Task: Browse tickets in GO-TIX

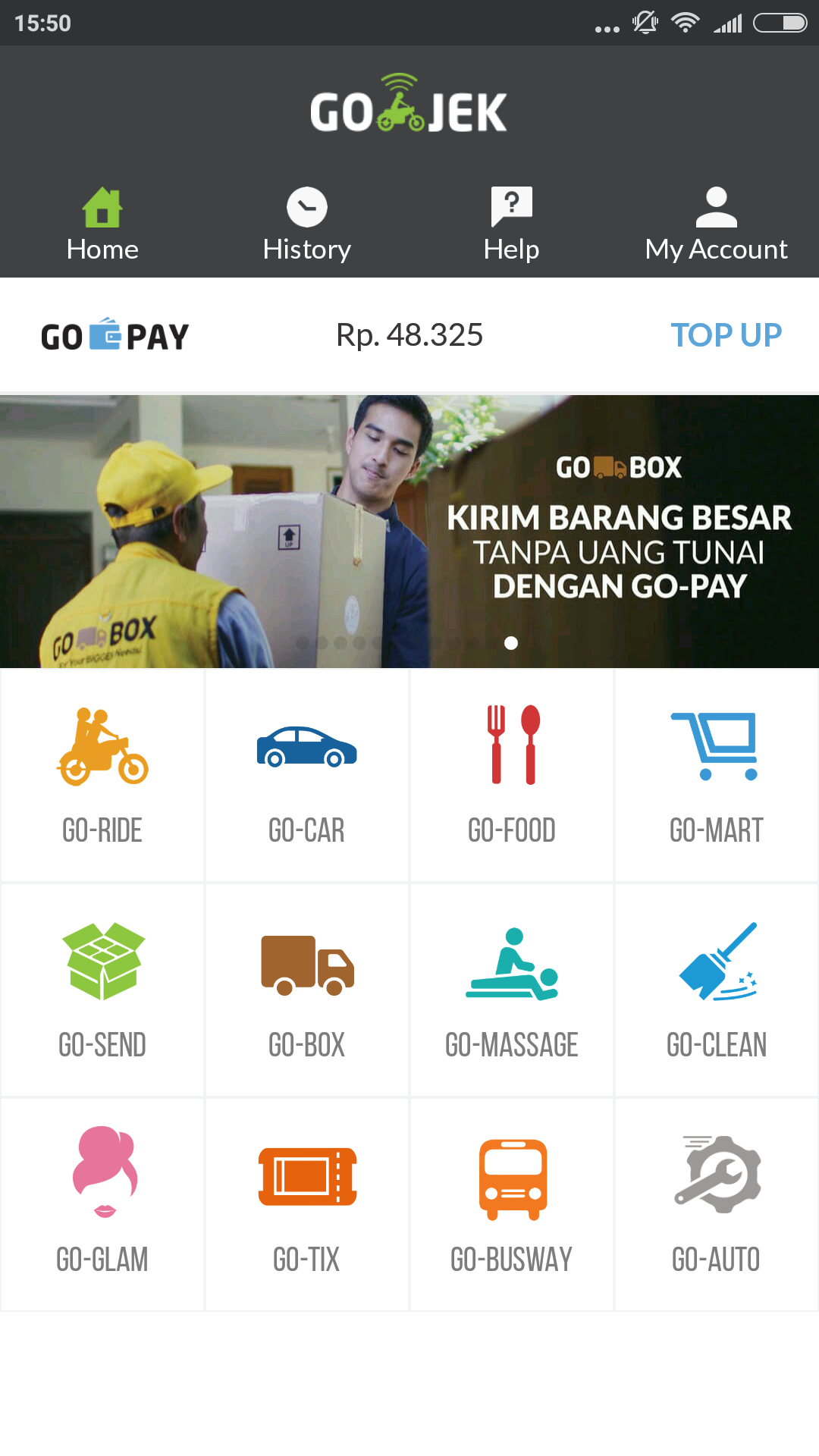Action: (x=307, y=1204)
